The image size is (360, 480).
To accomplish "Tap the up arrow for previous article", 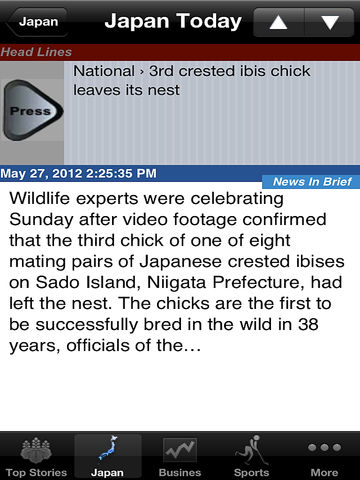I will point(279,22).
